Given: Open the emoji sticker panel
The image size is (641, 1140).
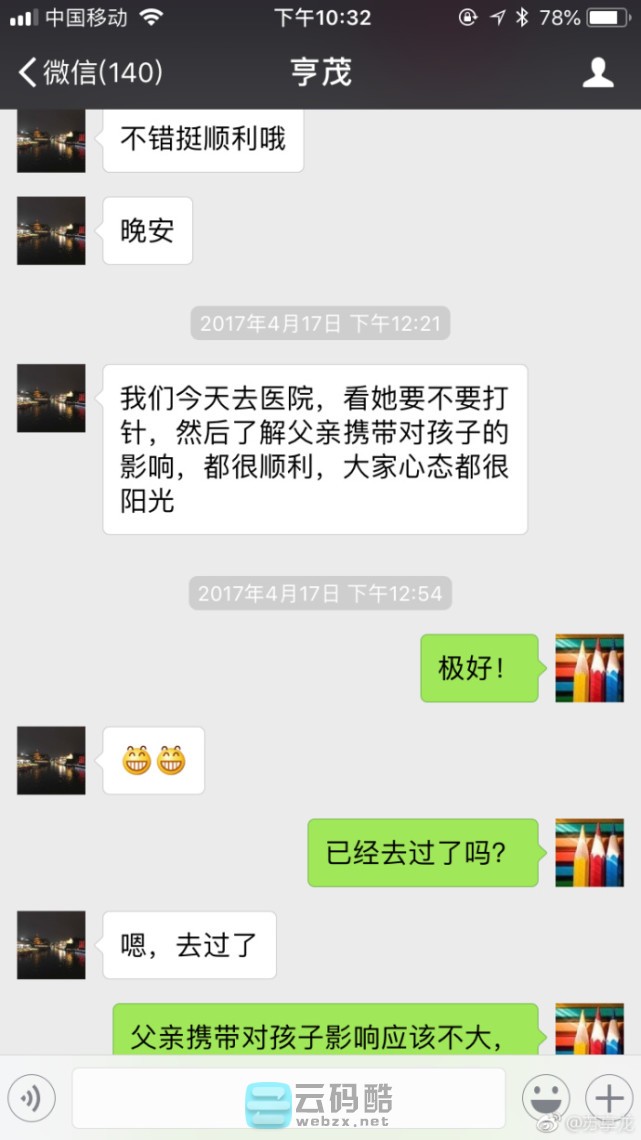Looking at the screenshot, I should (546, 1098).
